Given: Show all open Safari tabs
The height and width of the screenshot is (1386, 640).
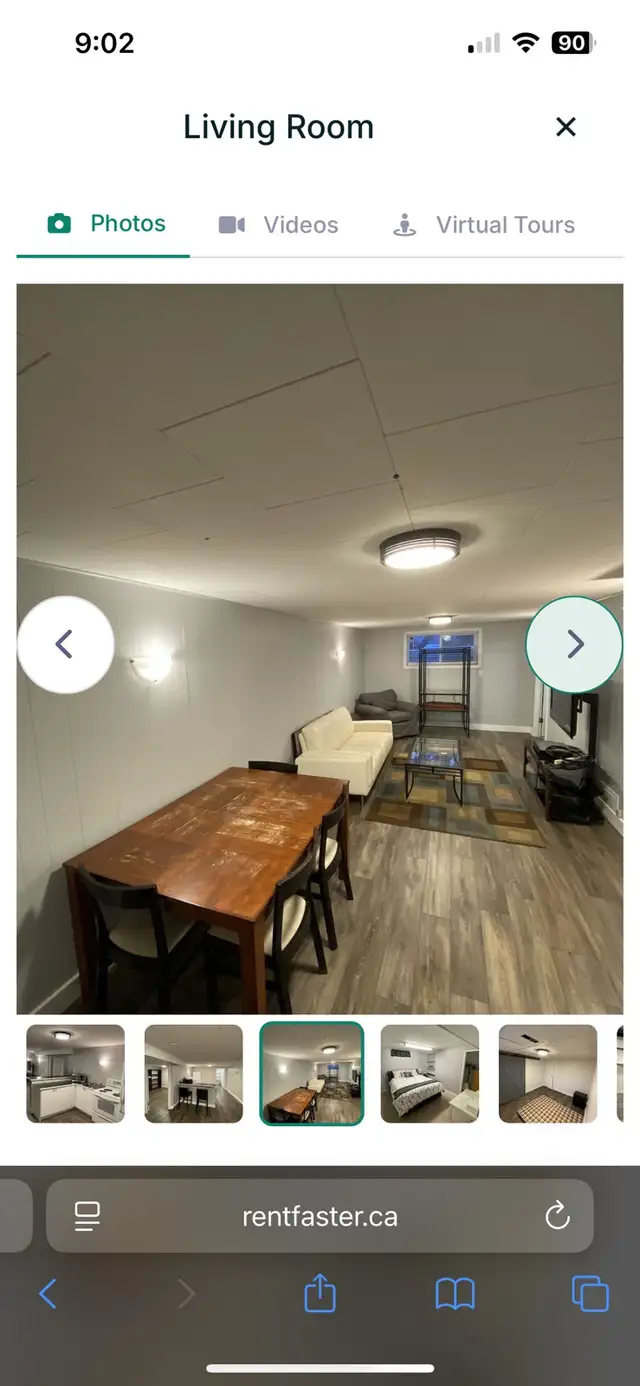Looking at the screenshot, I should tap(590, 1294).
